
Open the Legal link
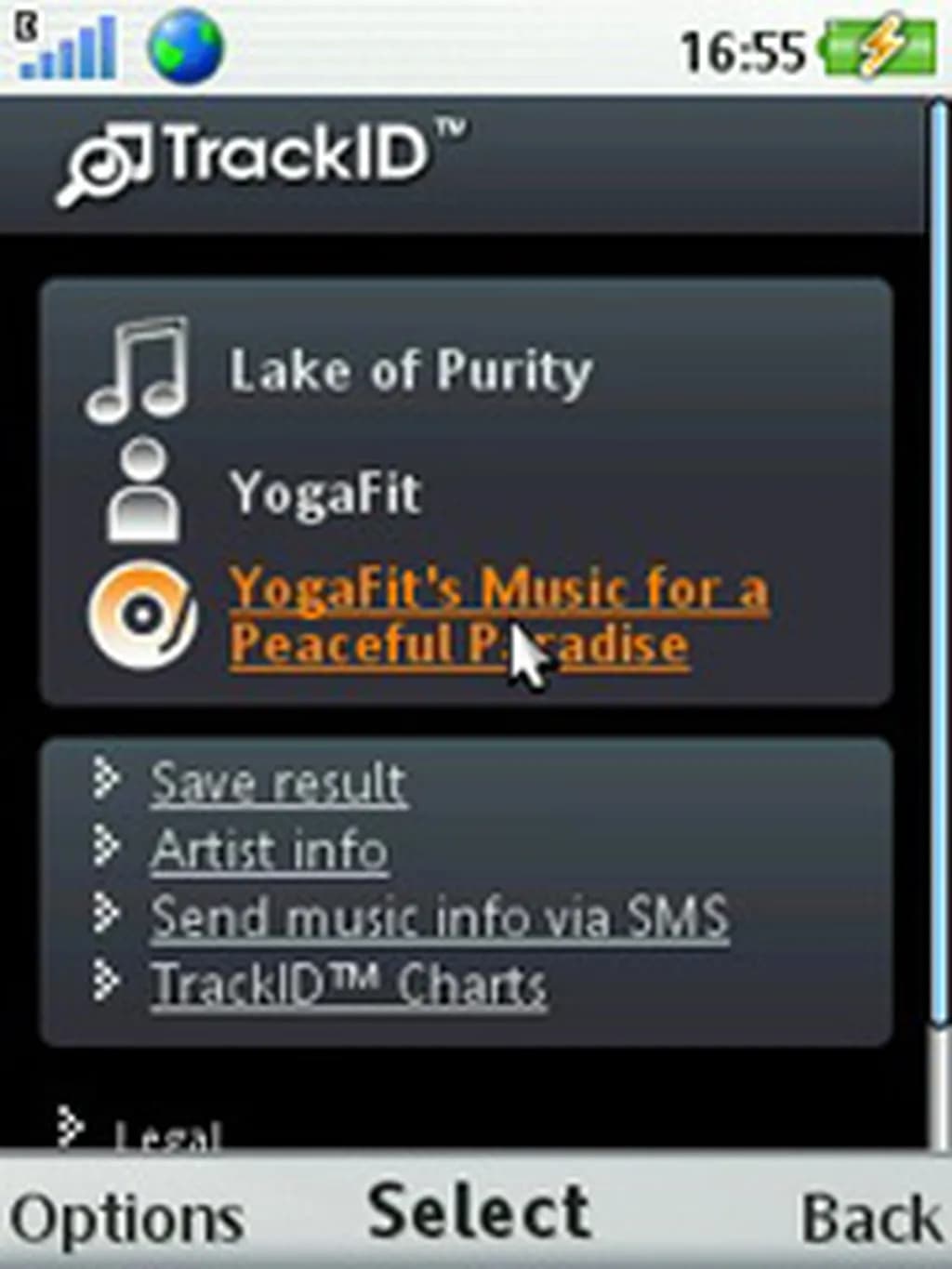point(167,1134)
